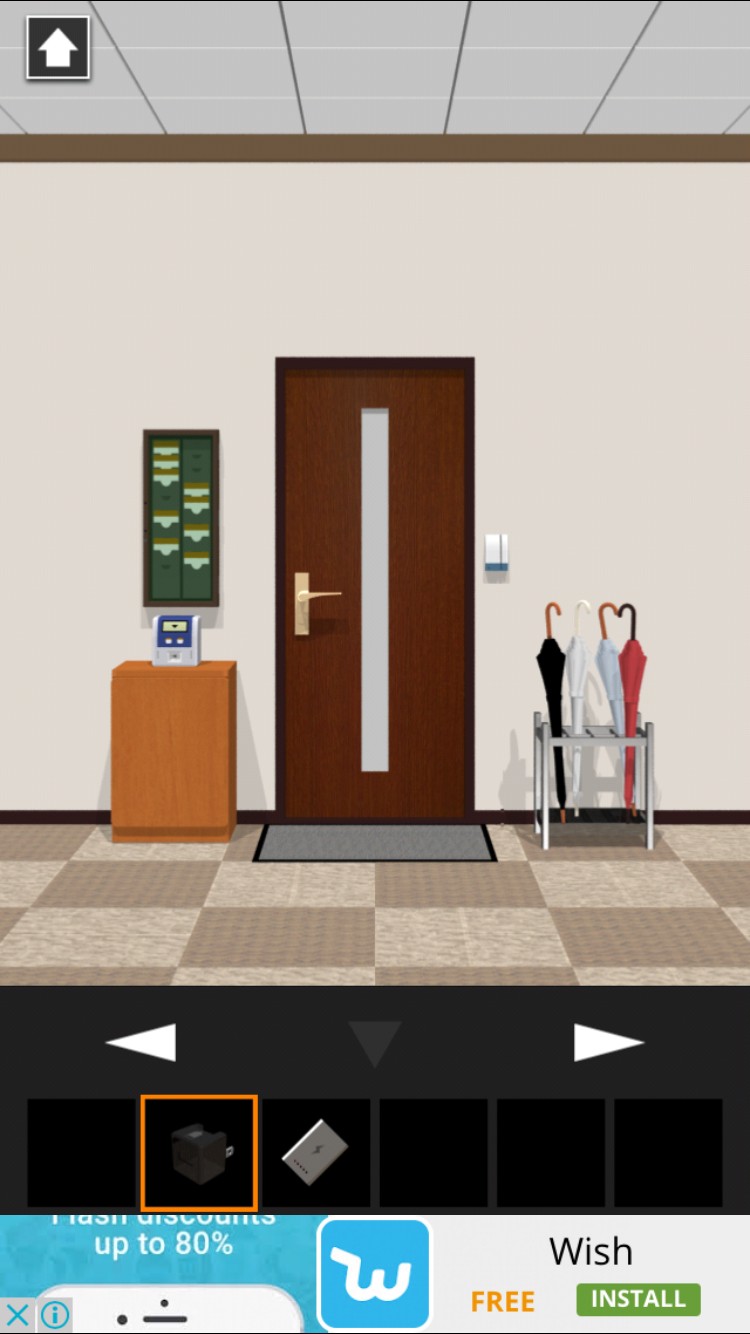Tap the wooden door

coord(375,590)
